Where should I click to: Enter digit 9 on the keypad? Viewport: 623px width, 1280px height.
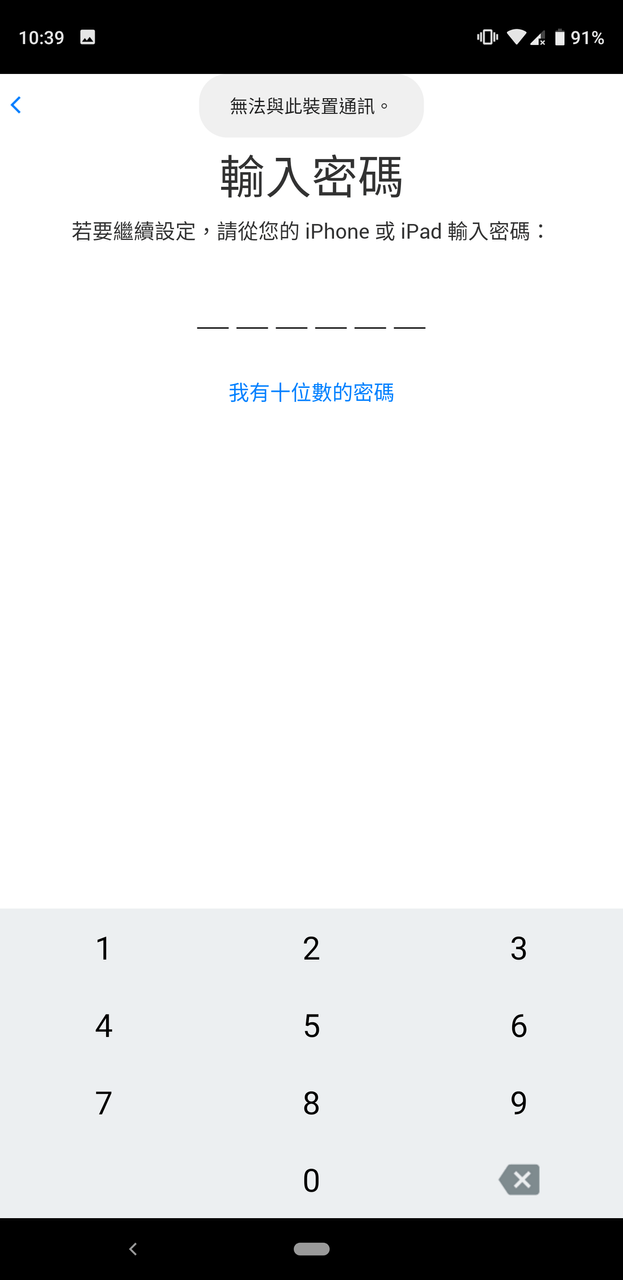point(518,1103)
